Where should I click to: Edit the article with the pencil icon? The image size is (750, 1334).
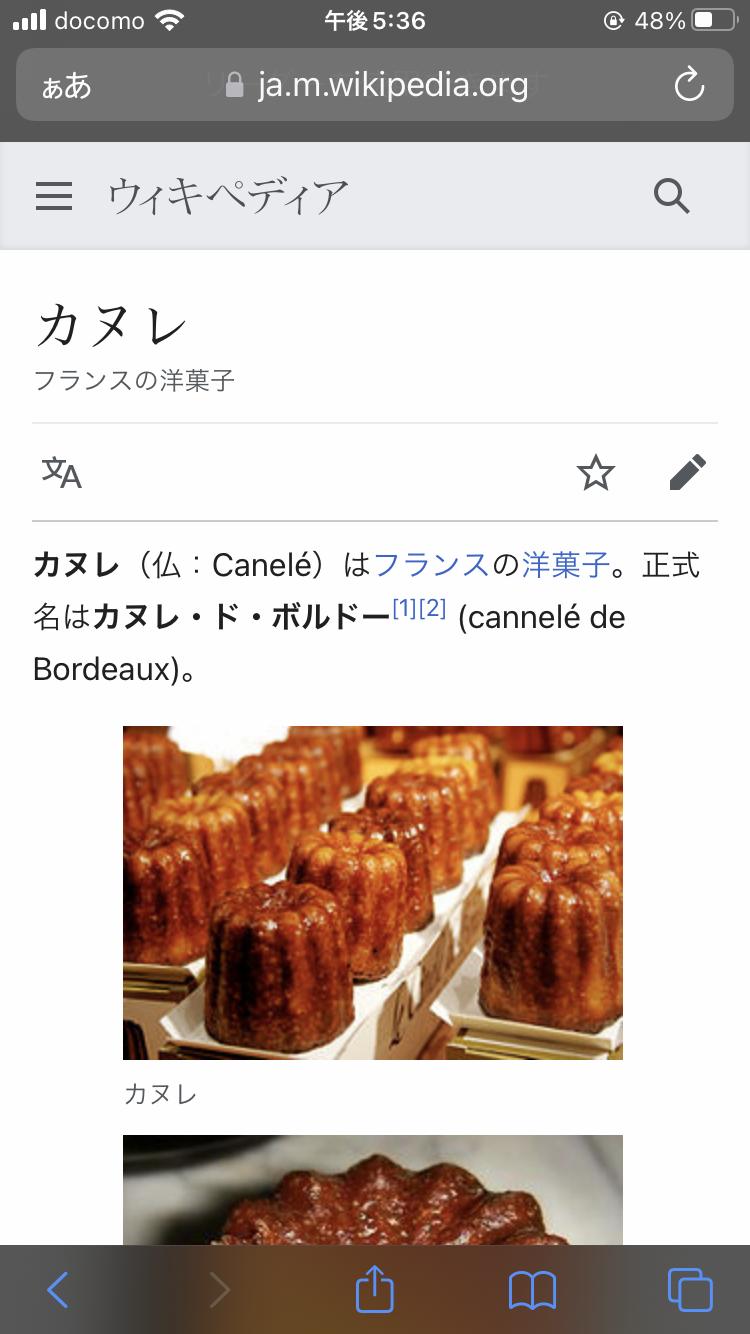click(x=688, y=472)
